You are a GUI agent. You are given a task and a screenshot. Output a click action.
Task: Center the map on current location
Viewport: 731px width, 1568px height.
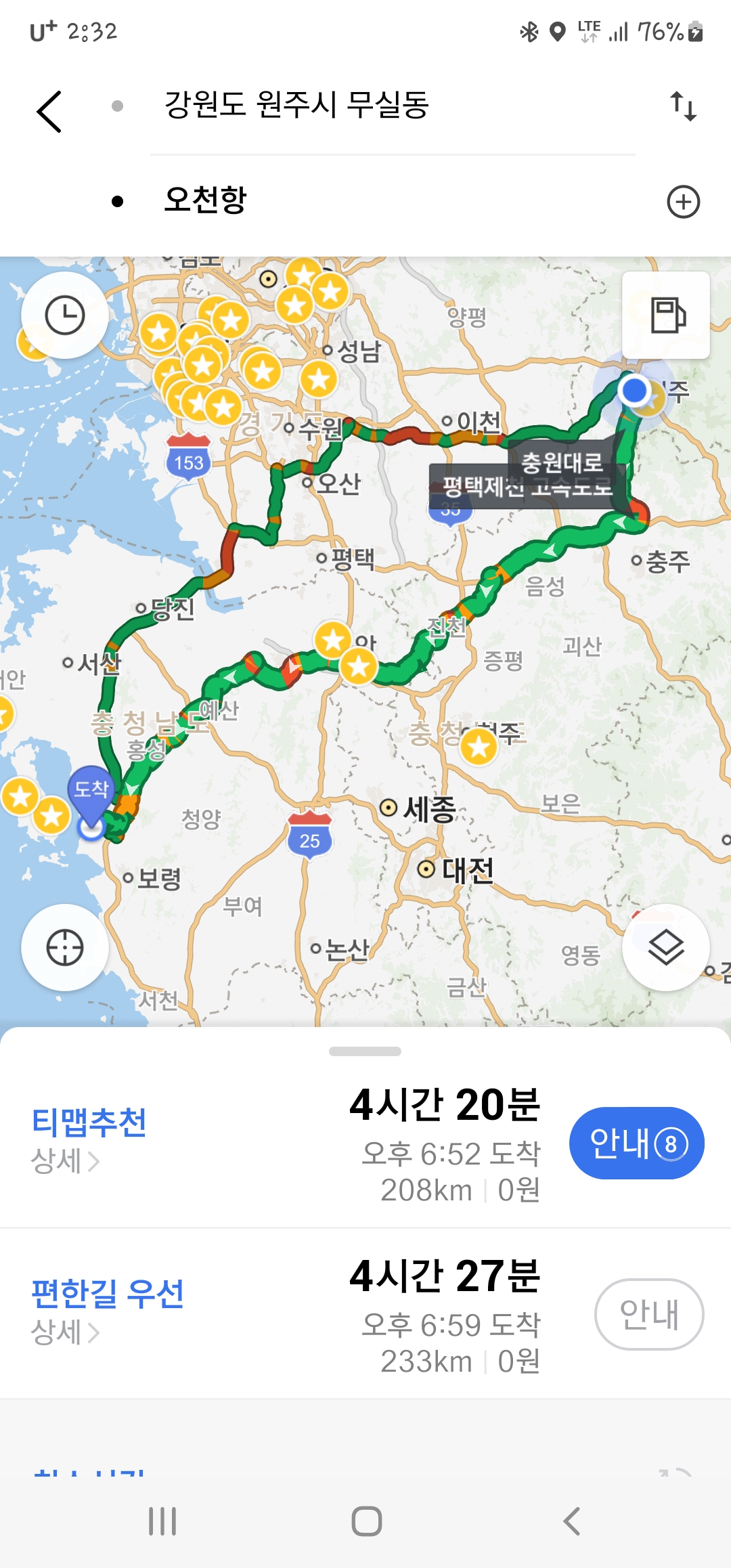(65, 947)
